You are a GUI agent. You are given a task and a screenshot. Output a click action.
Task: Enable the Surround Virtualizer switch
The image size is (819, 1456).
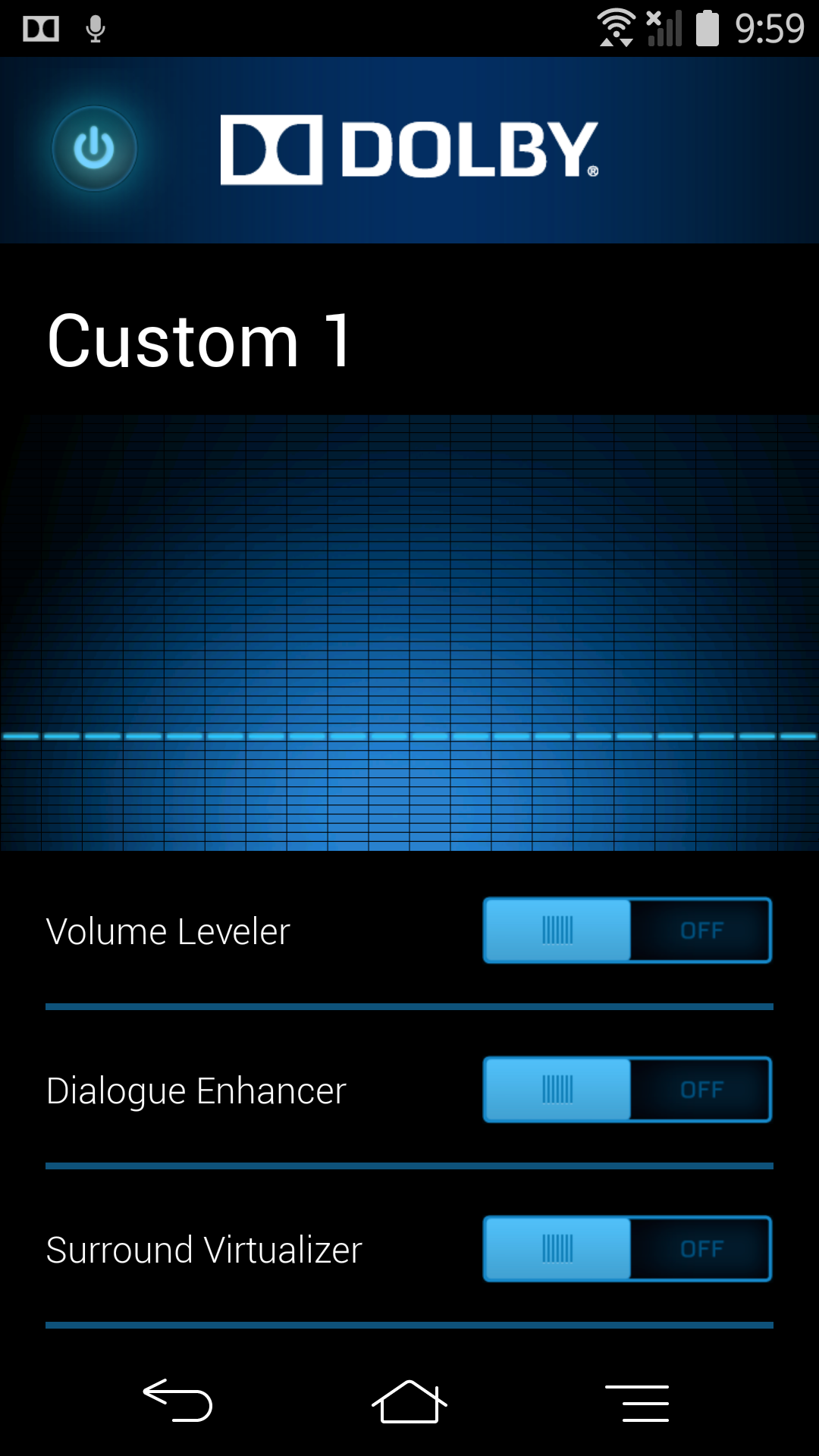[627, 1249]
